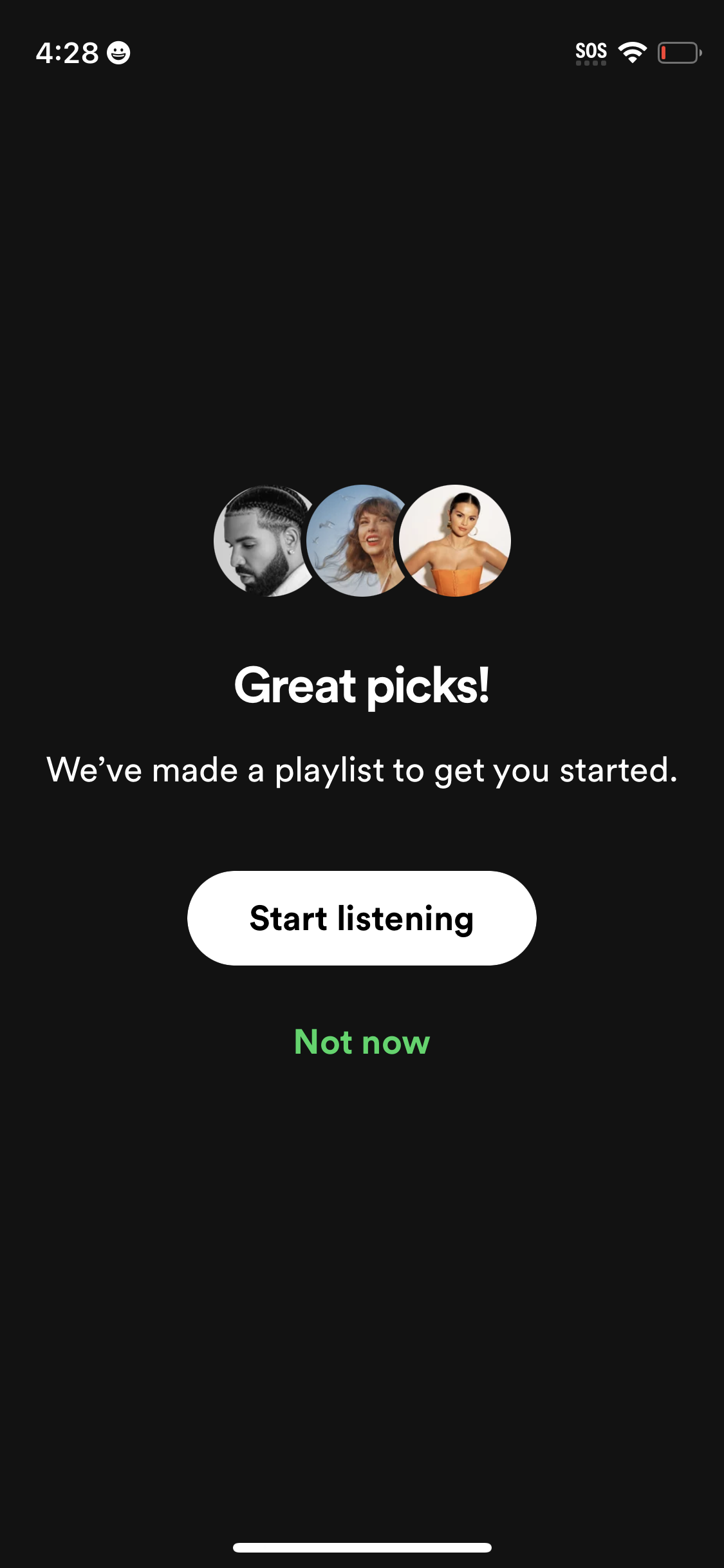The width and height of the screenshot is (724, 1568).
Task: Tap the home indicator bar at bottom
Action: coord(362,1546)
